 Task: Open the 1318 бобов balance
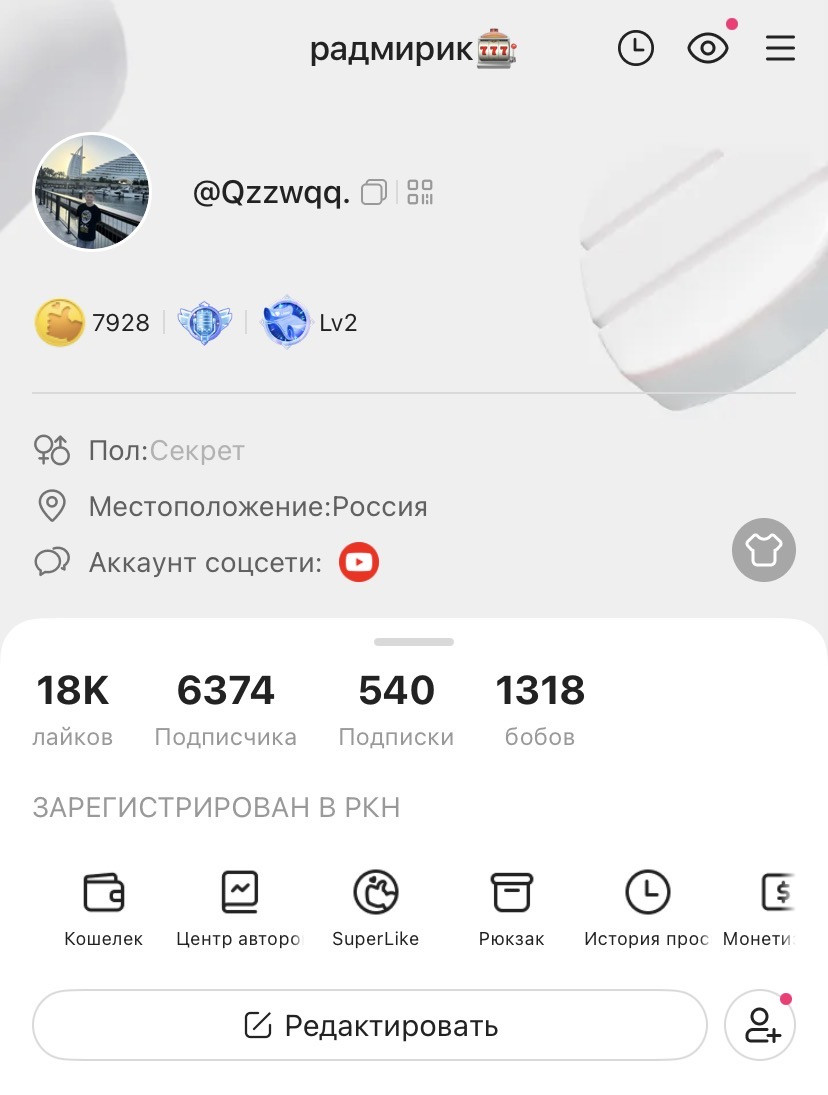(x=540, y=710)
